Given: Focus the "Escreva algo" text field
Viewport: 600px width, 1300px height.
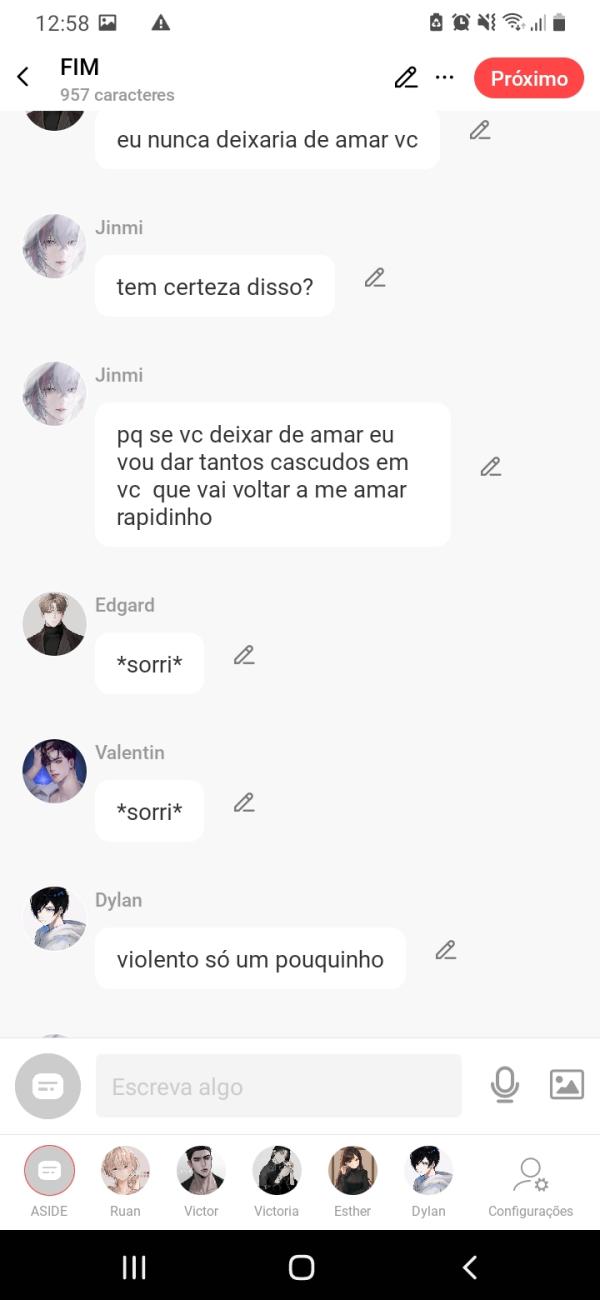Looking at the screenshot, I should (x=278, y=1086).
